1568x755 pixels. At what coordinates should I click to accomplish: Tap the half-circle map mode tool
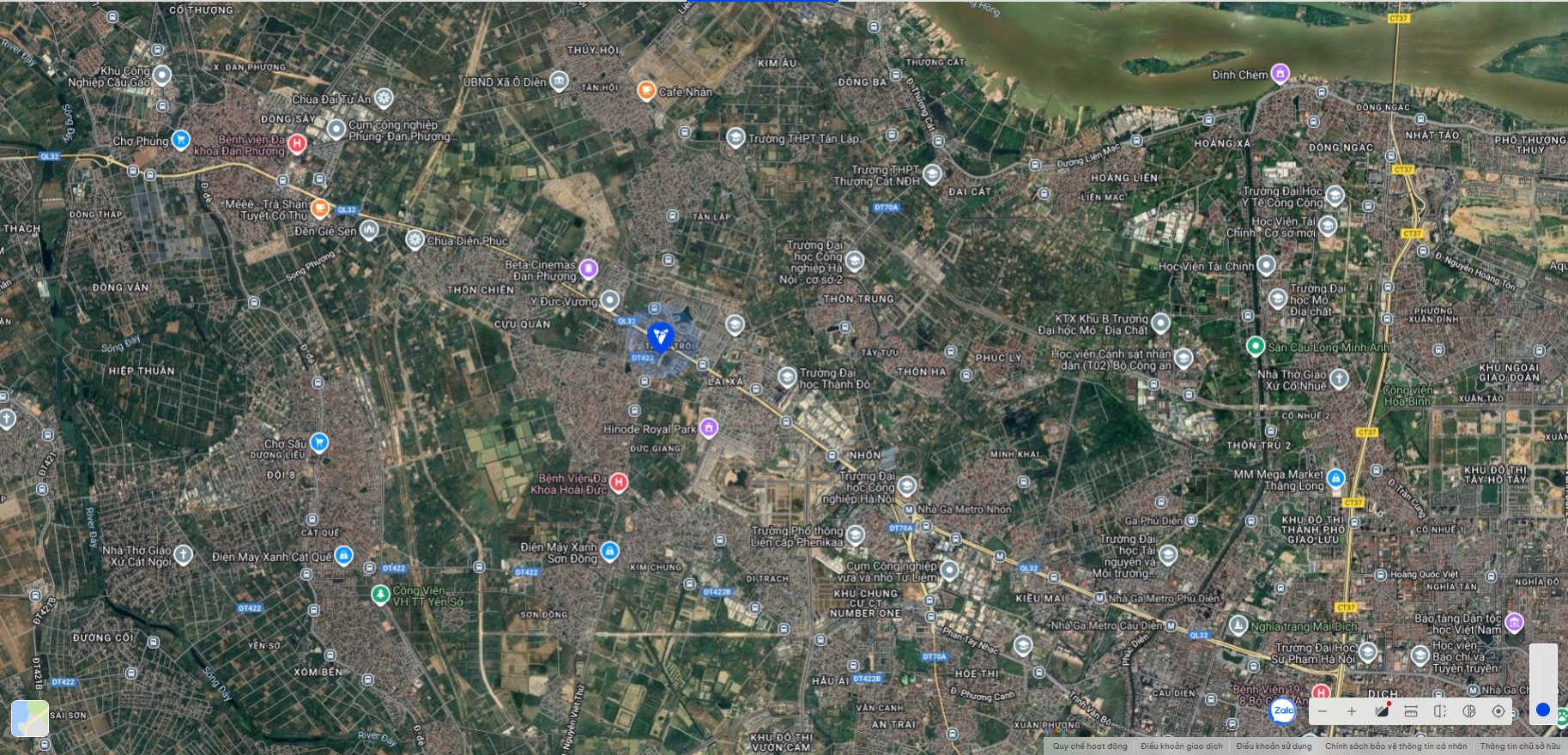[1469, 711]
